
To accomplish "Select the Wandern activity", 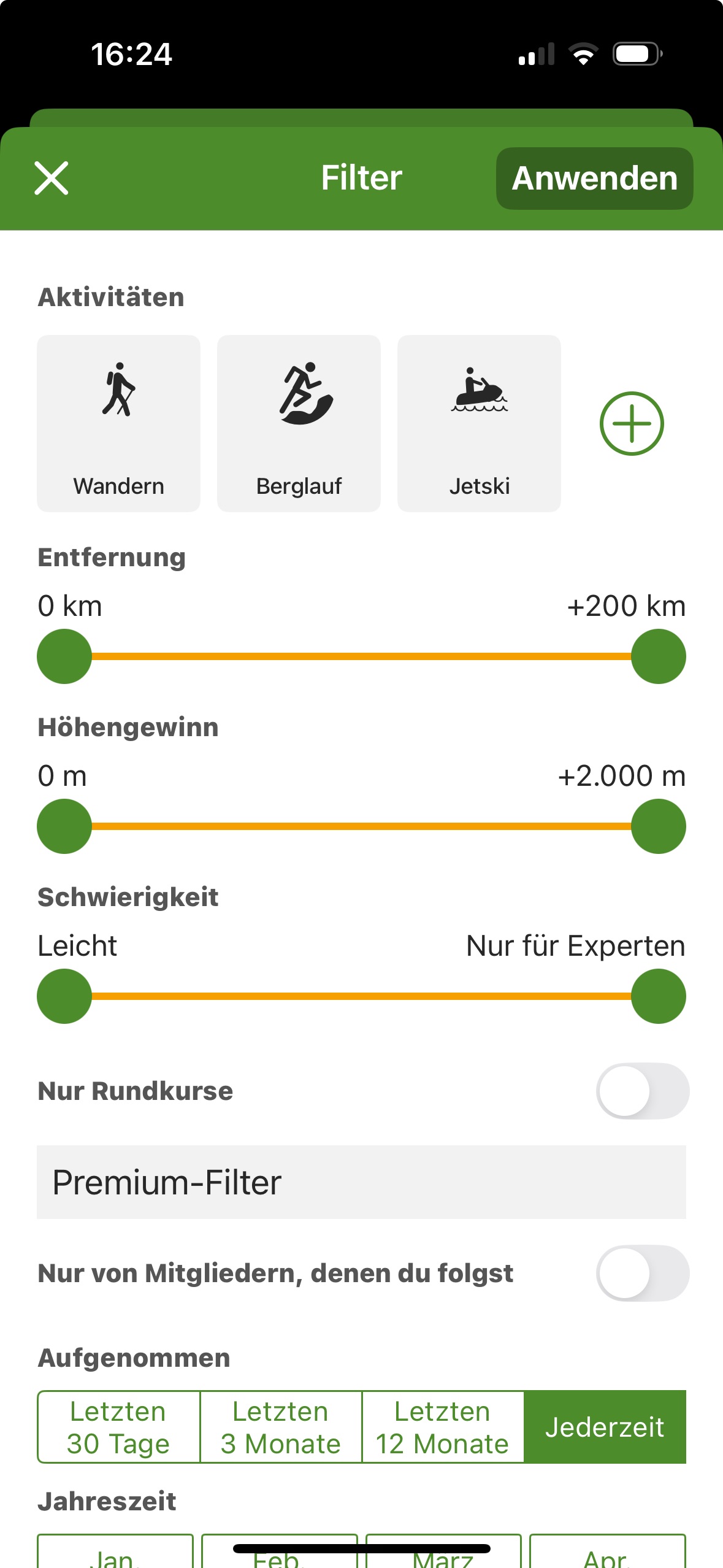I will (x=118, y=423).
